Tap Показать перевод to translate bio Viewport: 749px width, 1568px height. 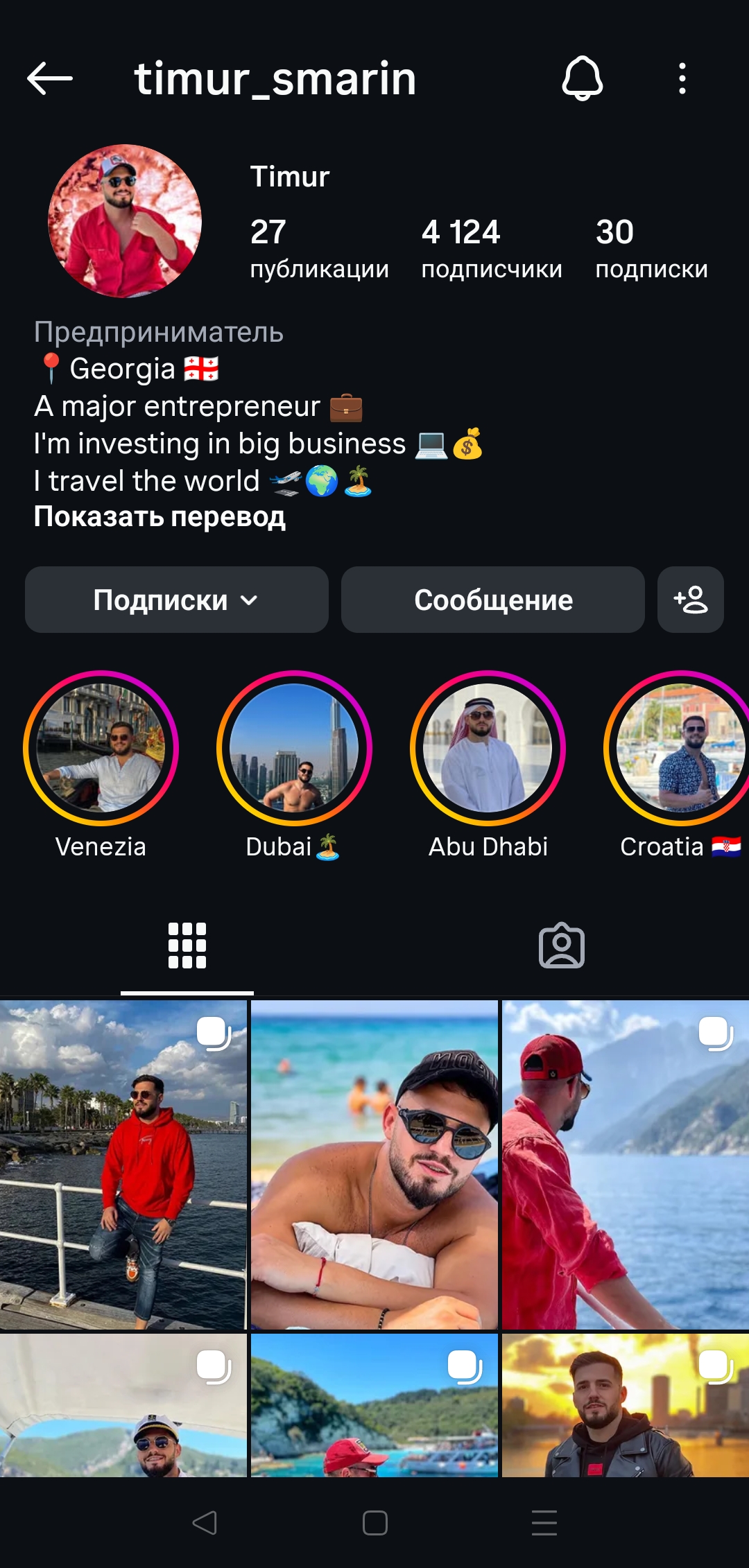coord(160,516)
